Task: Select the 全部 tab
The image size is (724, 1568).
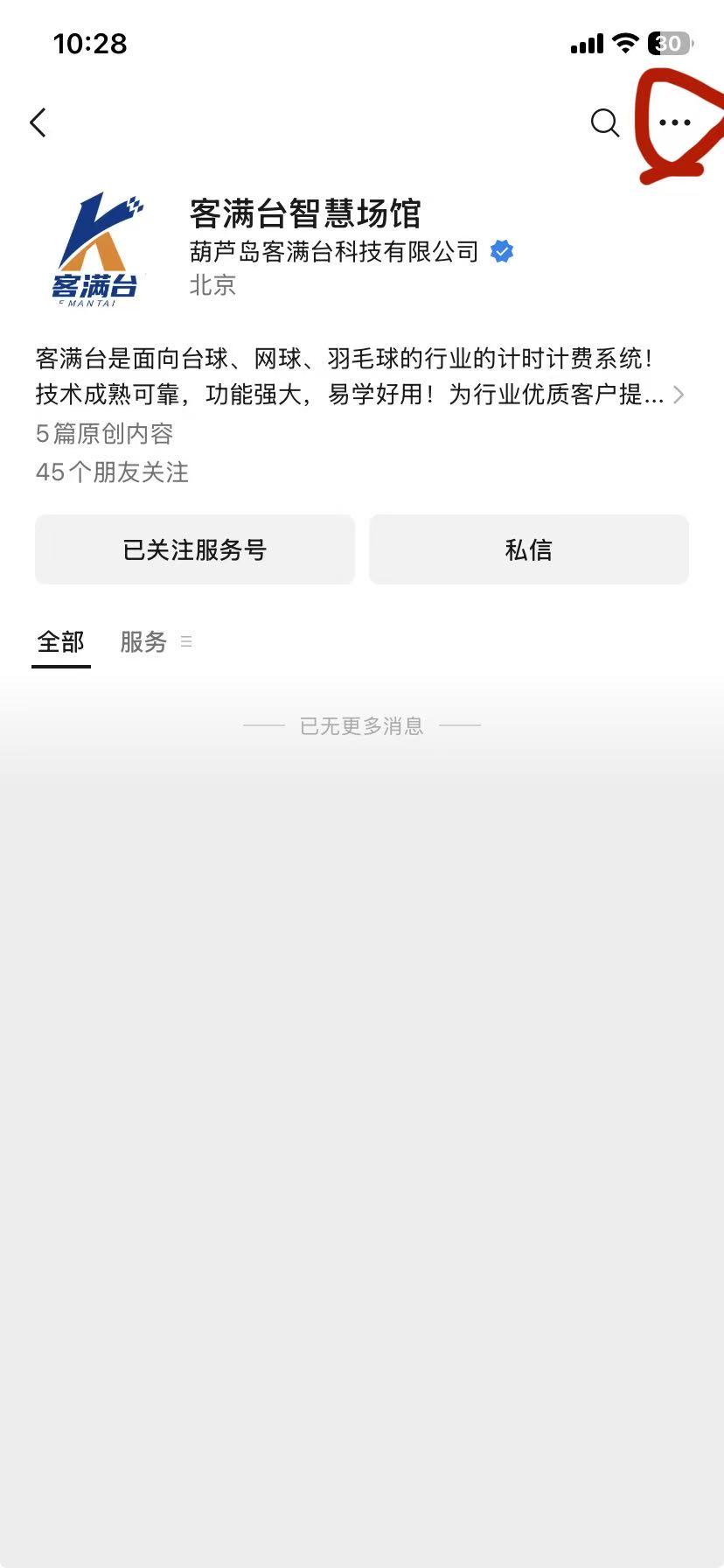Action: coord(59,641)
